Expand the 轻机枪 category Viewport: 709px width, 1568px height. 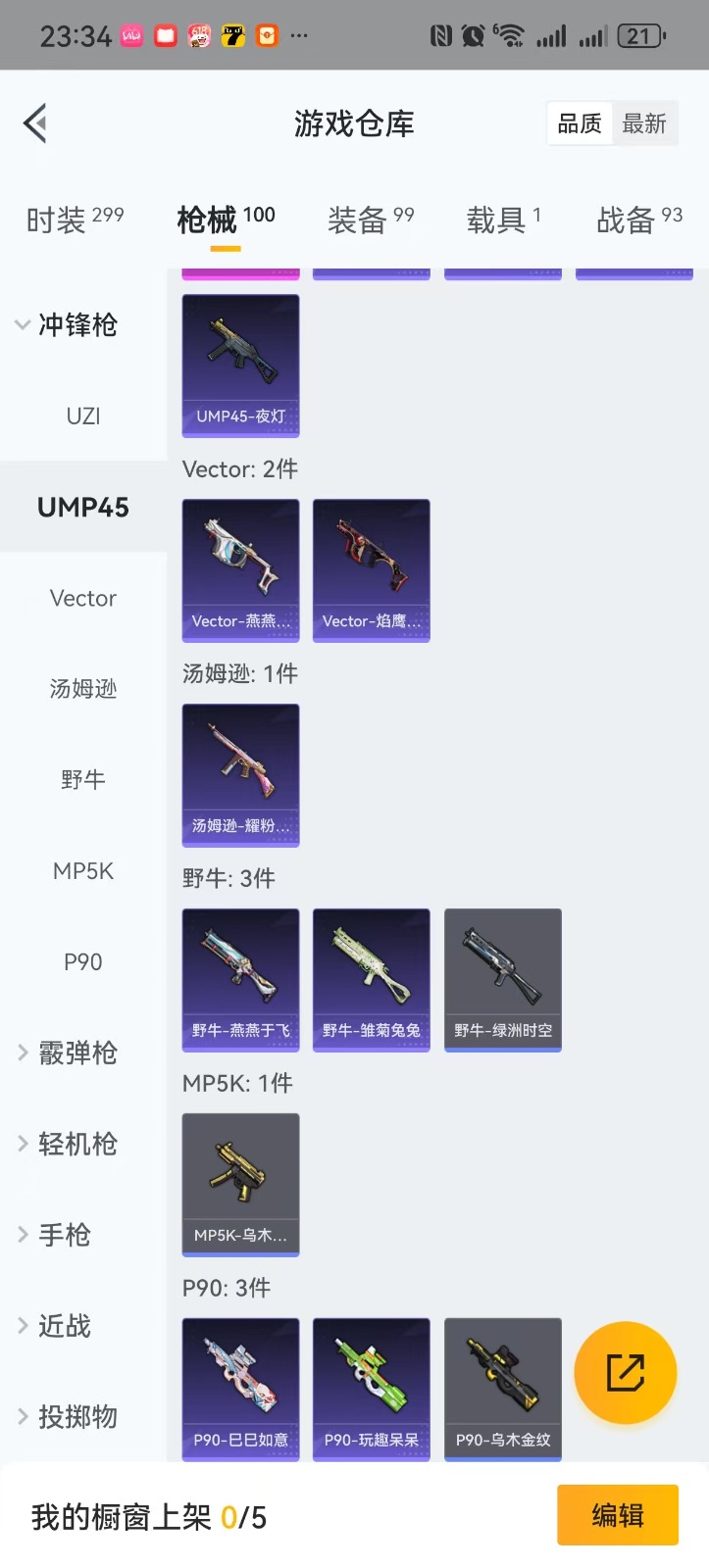coord(67,1144)
